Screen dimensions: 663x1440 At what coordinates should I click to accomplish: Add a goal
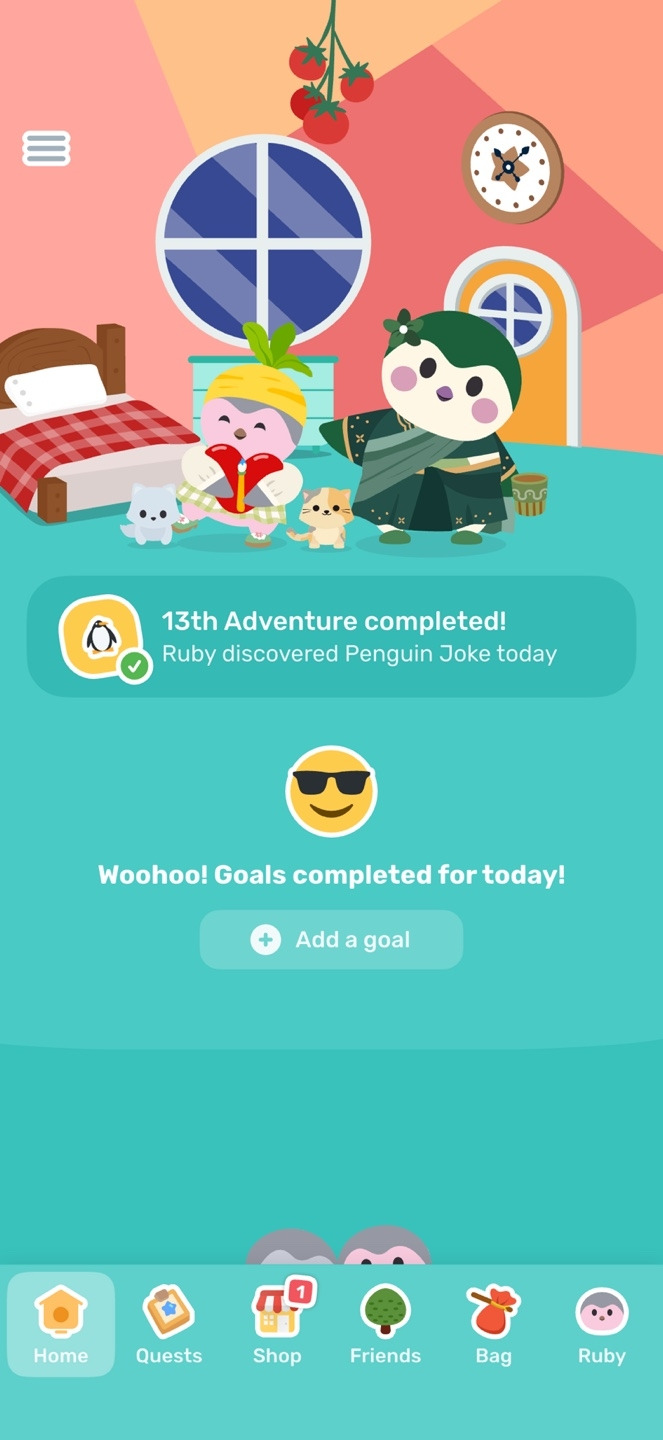pos(331,940)
